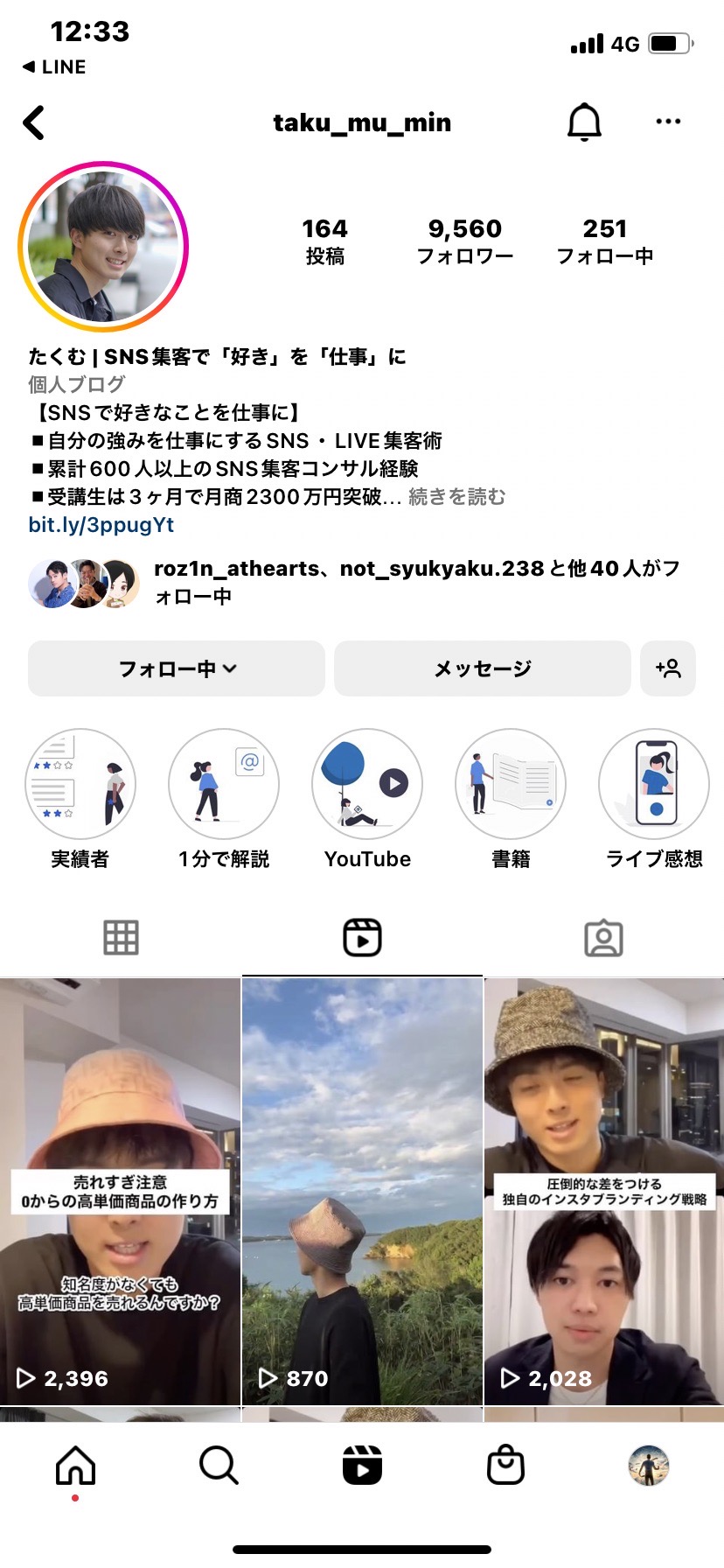Viewport: 724px width, 1568px height.
Task: Open the bit.ly/3ppugYt link
Action: pos(101,525)
